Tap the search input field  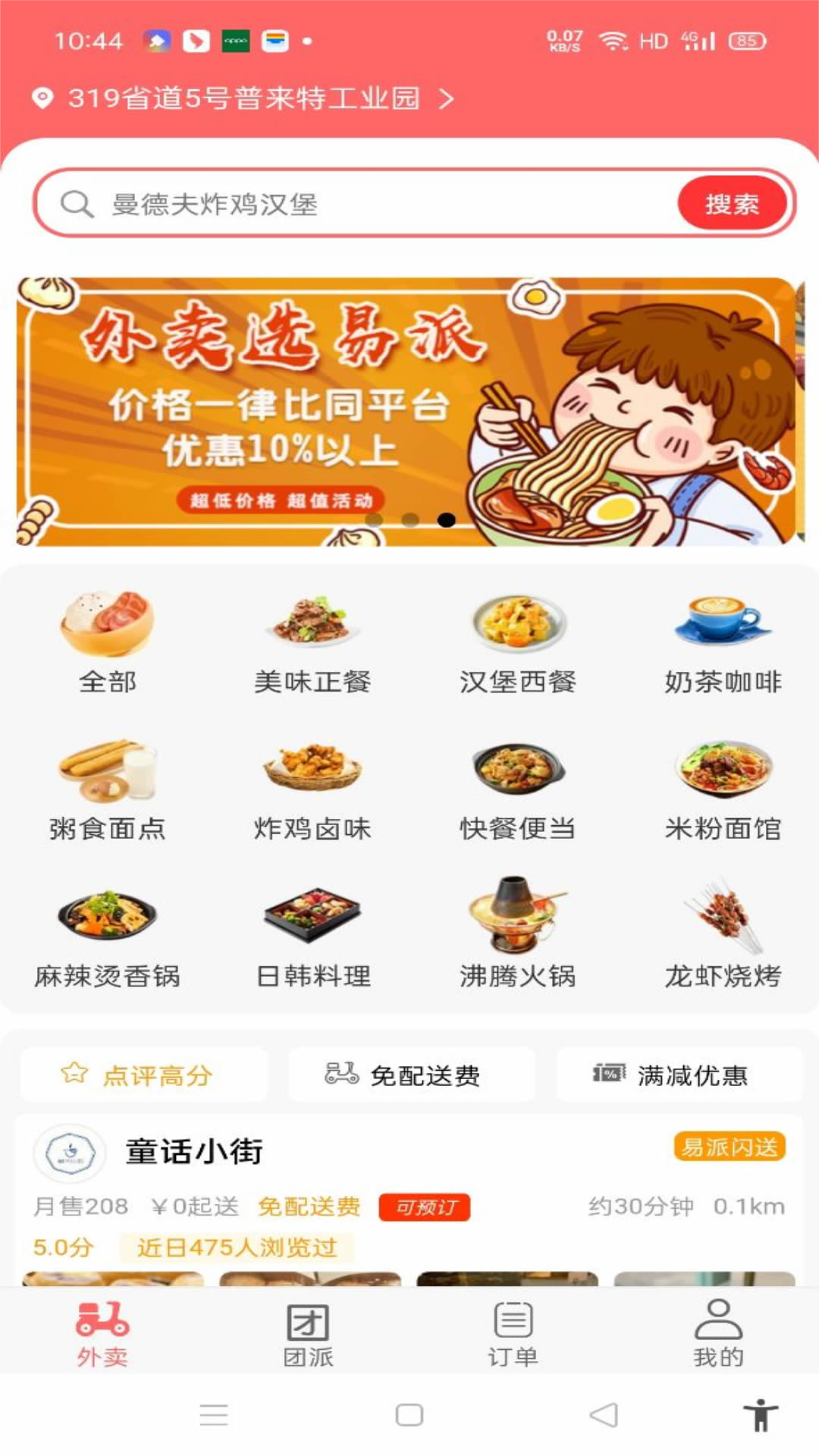coord(341,202)
